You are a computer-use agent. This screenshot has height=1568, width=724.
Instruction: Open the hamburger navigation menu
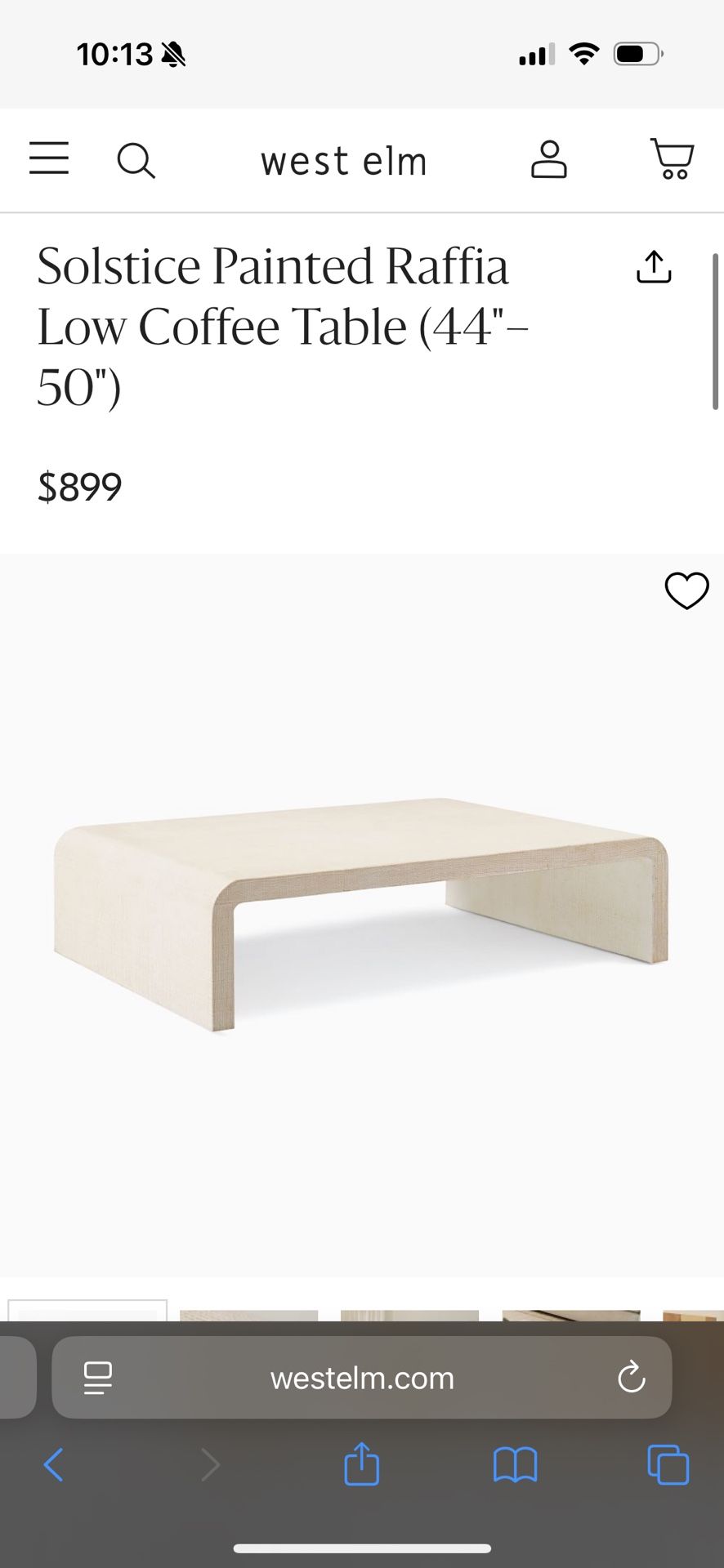49,160
